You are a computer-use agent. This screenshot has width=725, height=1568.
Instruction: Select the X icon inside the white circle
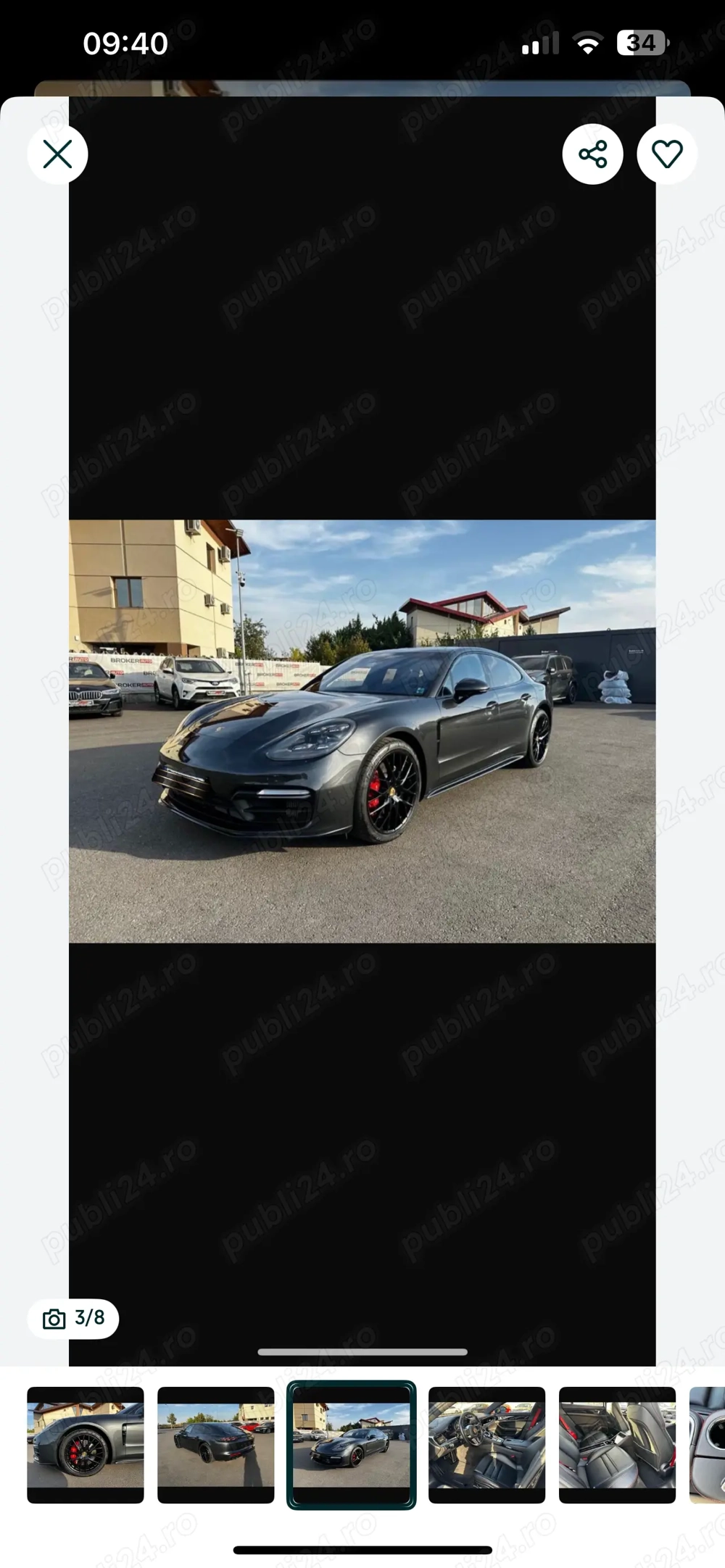click(x=58, y=154)
